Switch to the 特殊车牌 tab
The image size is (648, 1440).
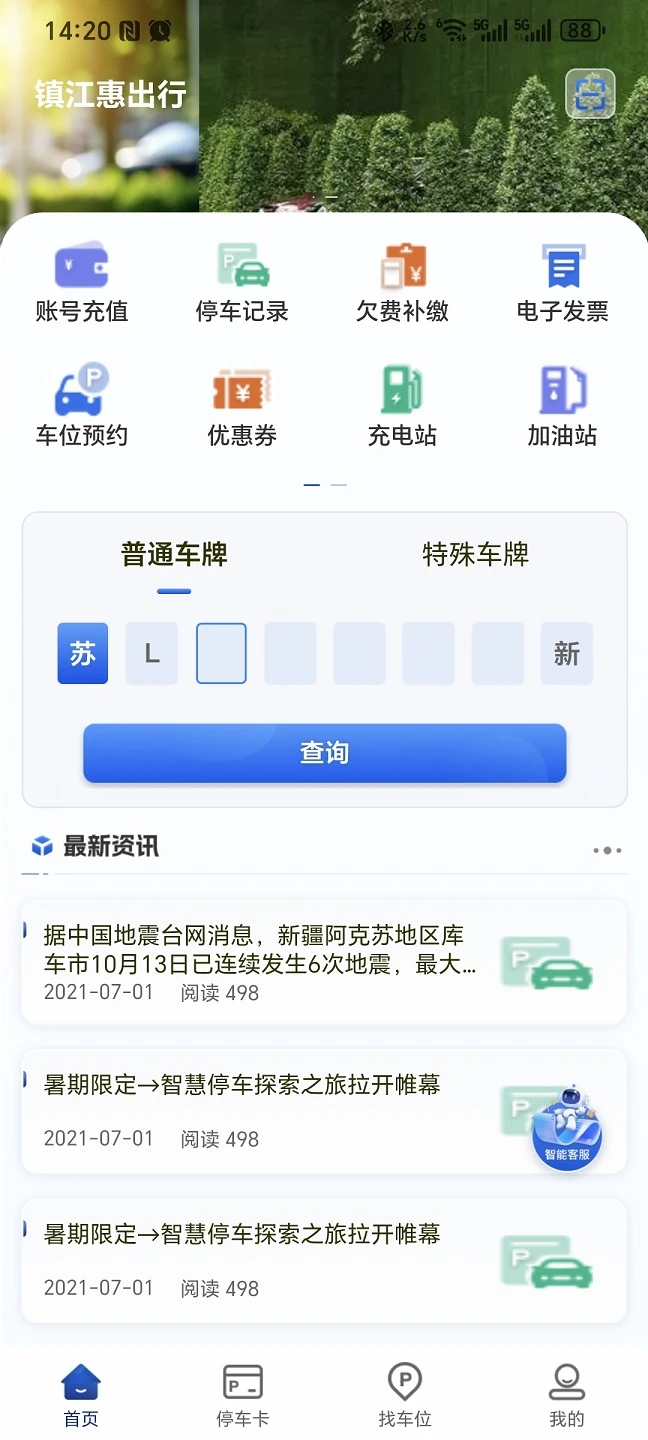point(476,554)
